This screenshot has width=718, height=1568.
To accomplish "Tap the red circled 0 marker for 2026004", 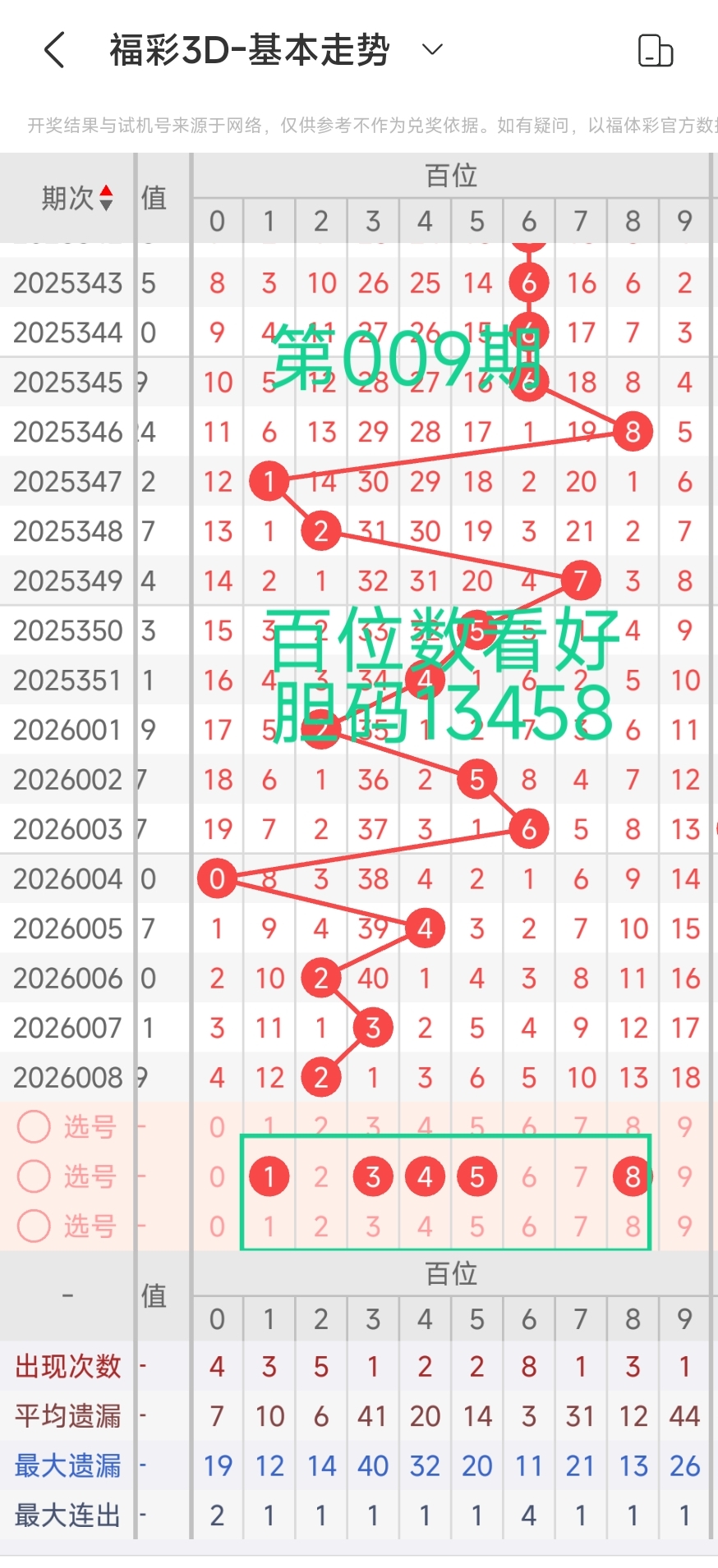I will point(217,878).
